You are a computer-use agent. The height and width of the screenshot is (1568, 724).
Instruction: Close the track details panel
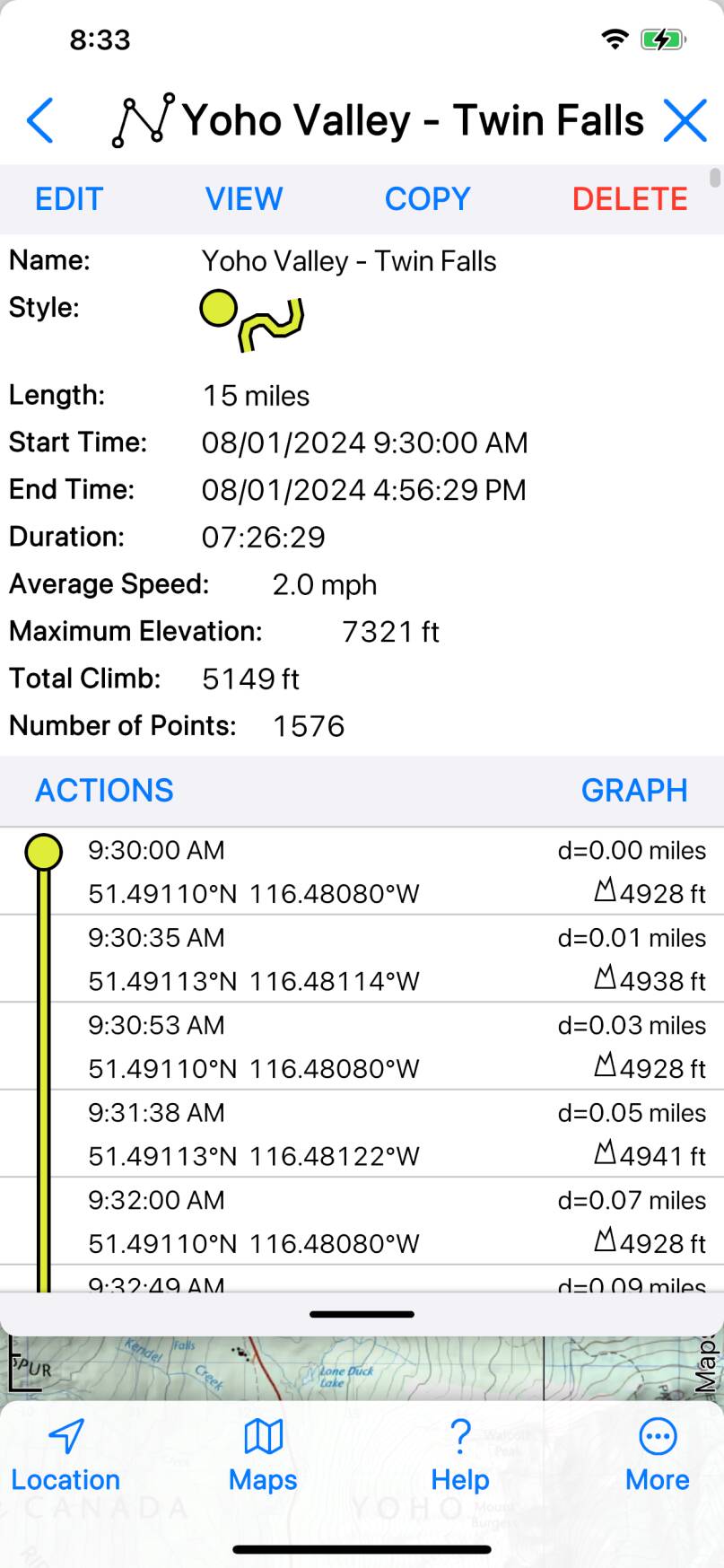coord(685,120)
